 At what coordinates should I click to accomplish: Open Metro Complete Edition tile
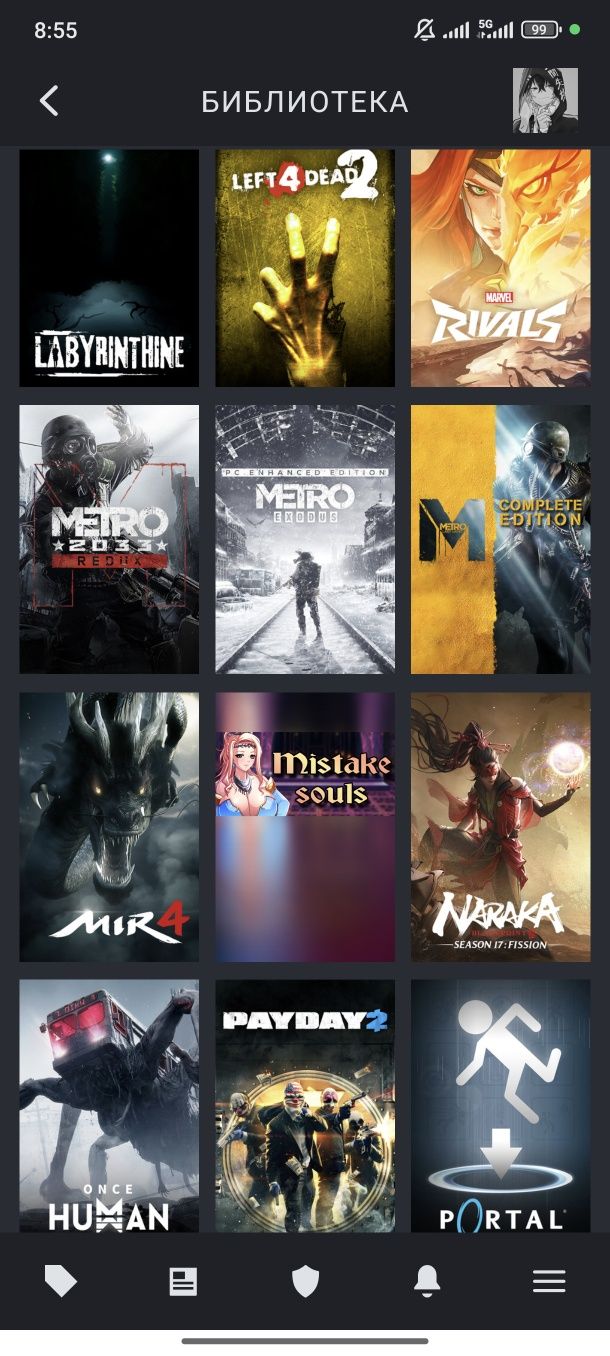500,539
